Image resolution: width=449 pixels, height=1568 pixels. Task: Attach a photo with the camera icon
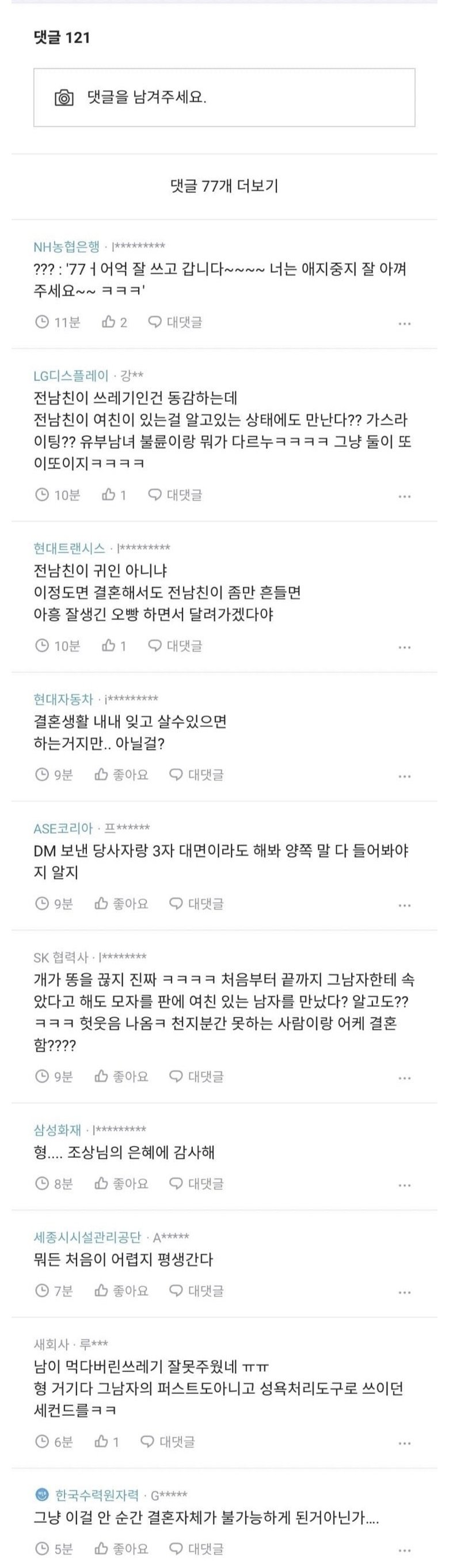point(64,97)
